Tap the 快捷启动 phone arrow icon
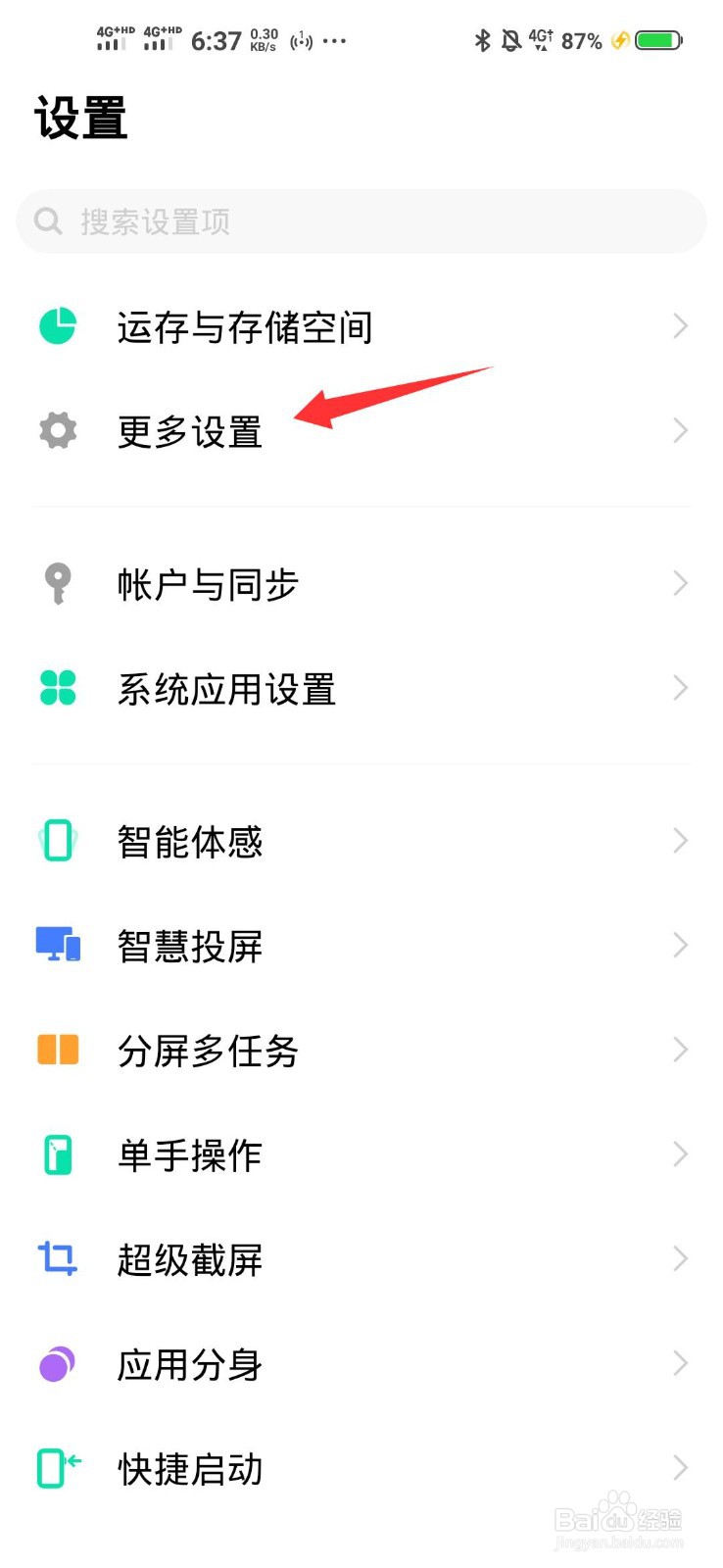Screen dimensions: 723x1568 (57, 1468)
